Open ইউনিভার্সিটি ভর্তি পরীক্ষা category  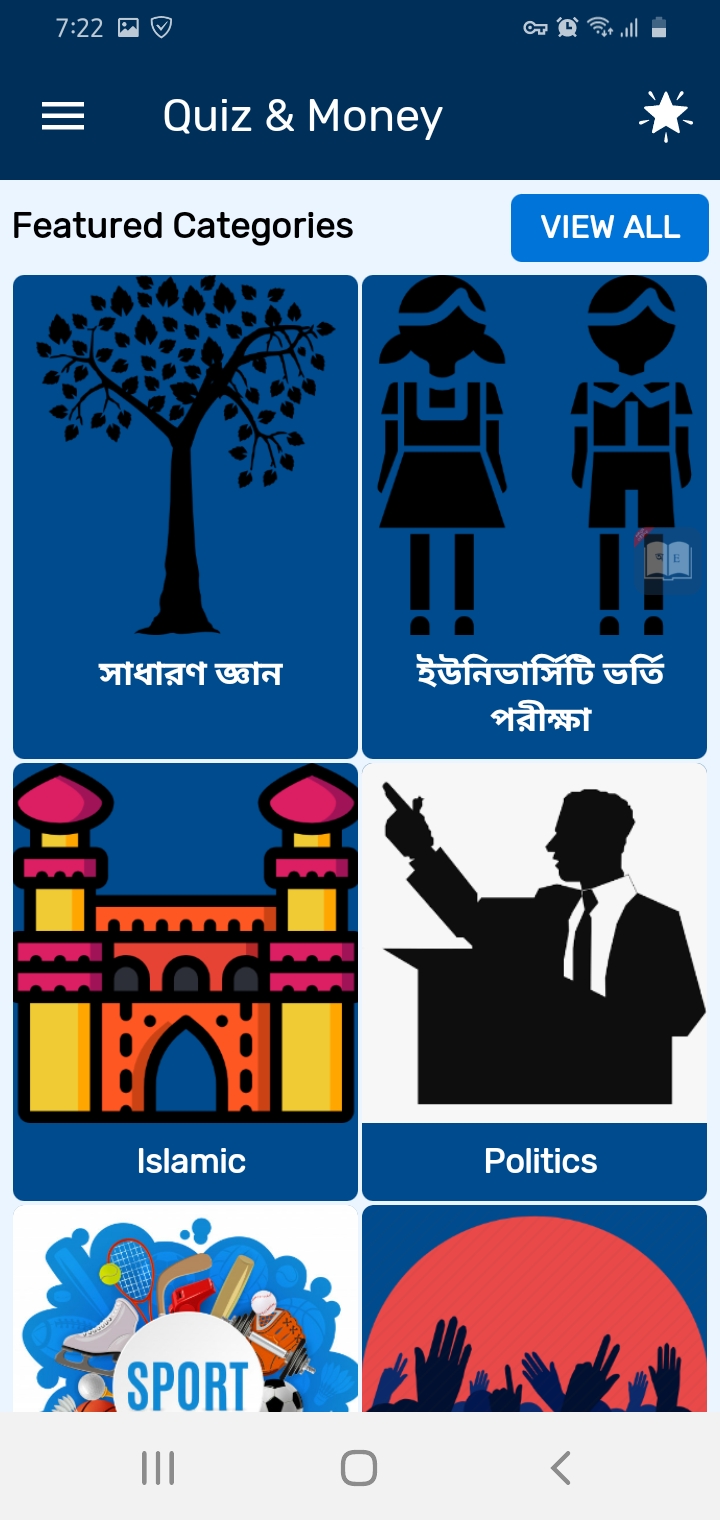click(534, 516)
